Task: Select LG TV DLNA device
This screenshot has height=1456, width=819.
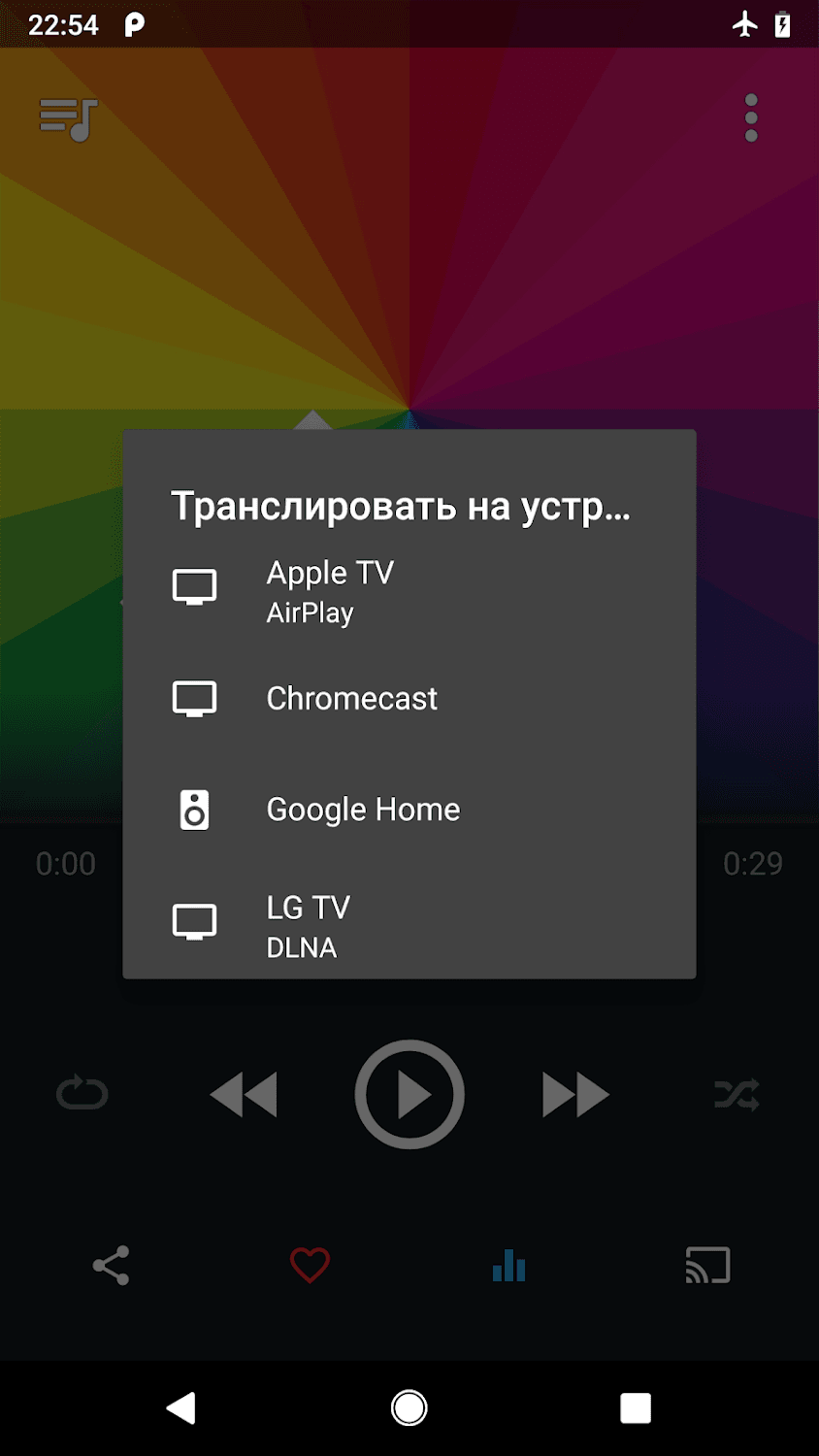Action: 408,925
